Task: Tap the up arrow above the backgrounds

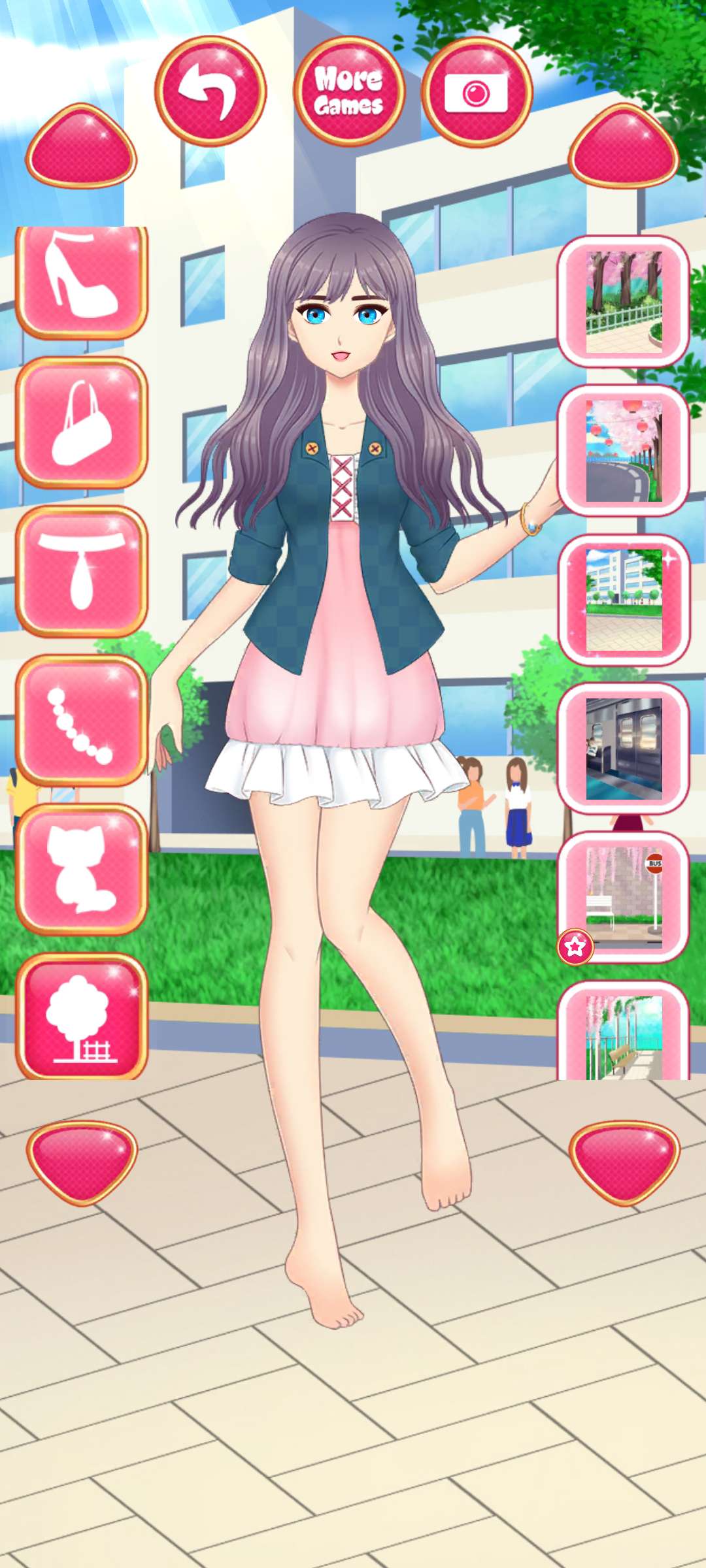Action: [x=624, y=147]
